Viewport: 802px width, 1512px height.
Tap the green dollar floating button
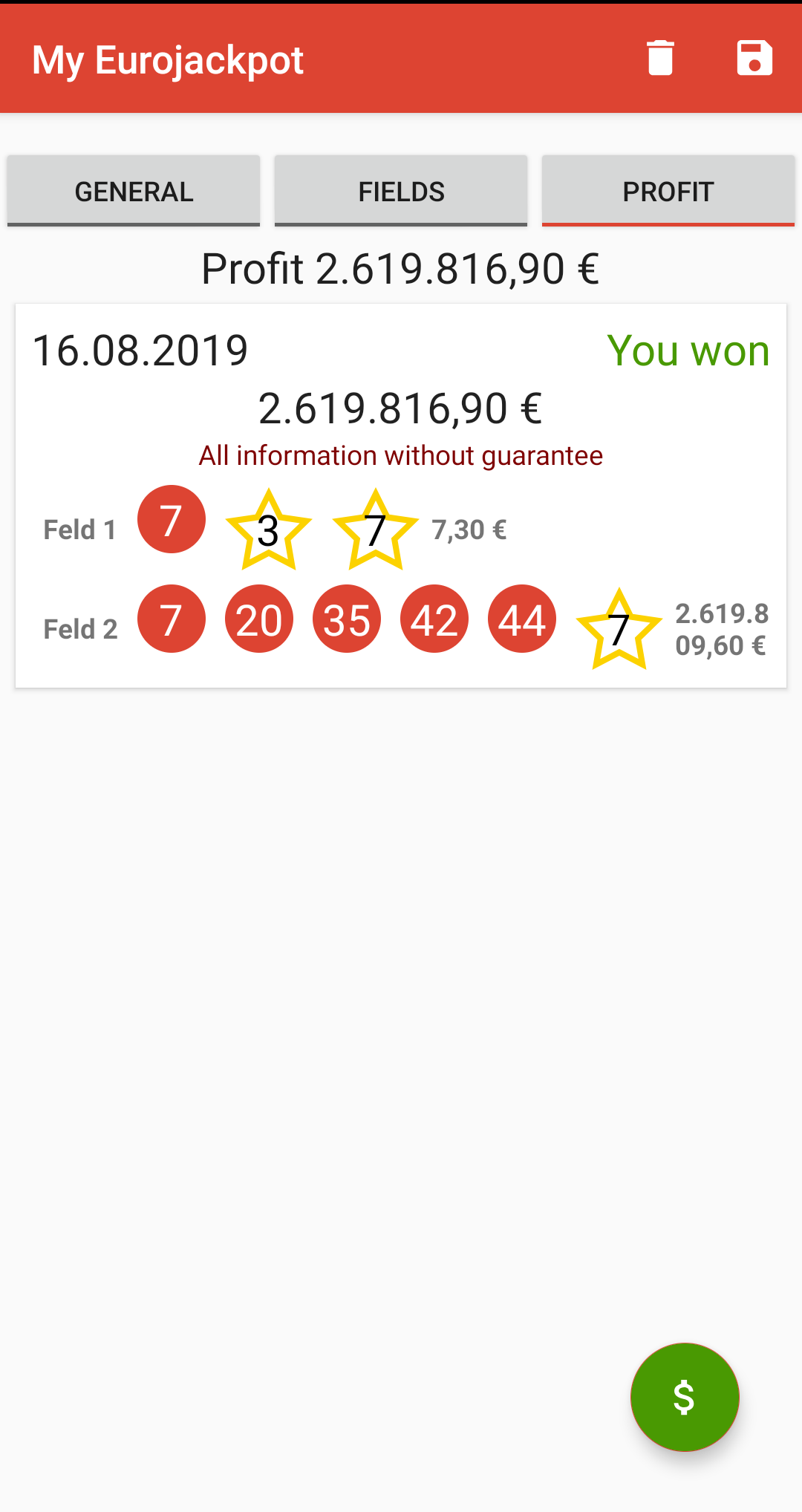685,1397
